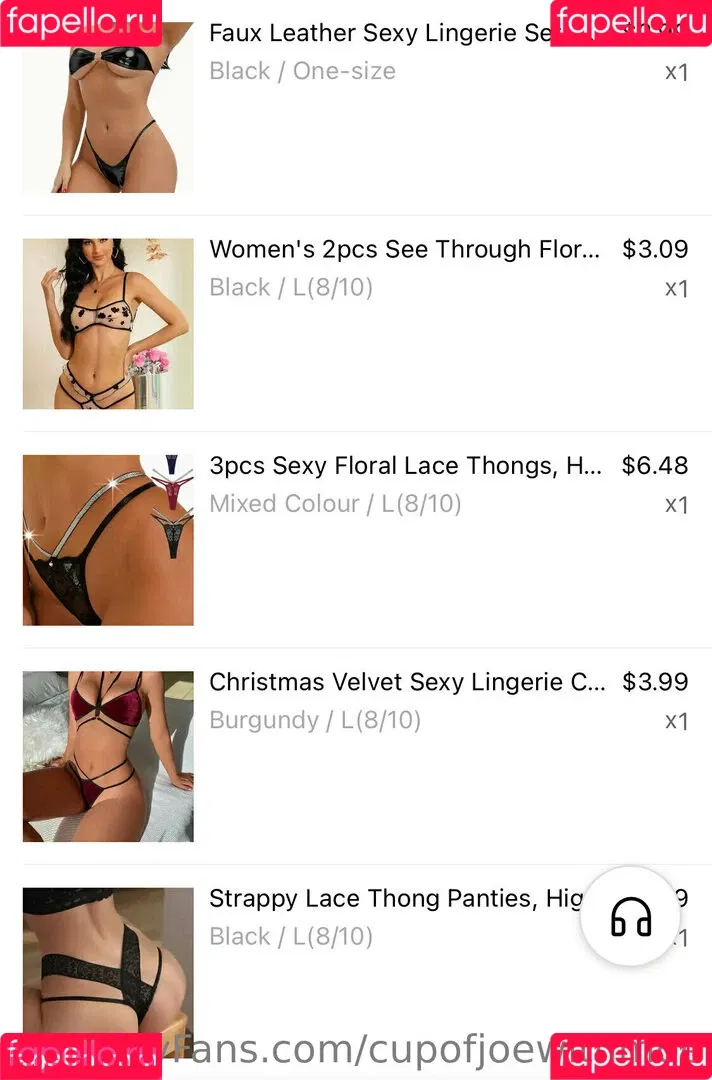Viewport: 712px width, 1080px height.
Task: Open Women's 2pcs See Through Floral item
Action: click(x=405, y=250)
